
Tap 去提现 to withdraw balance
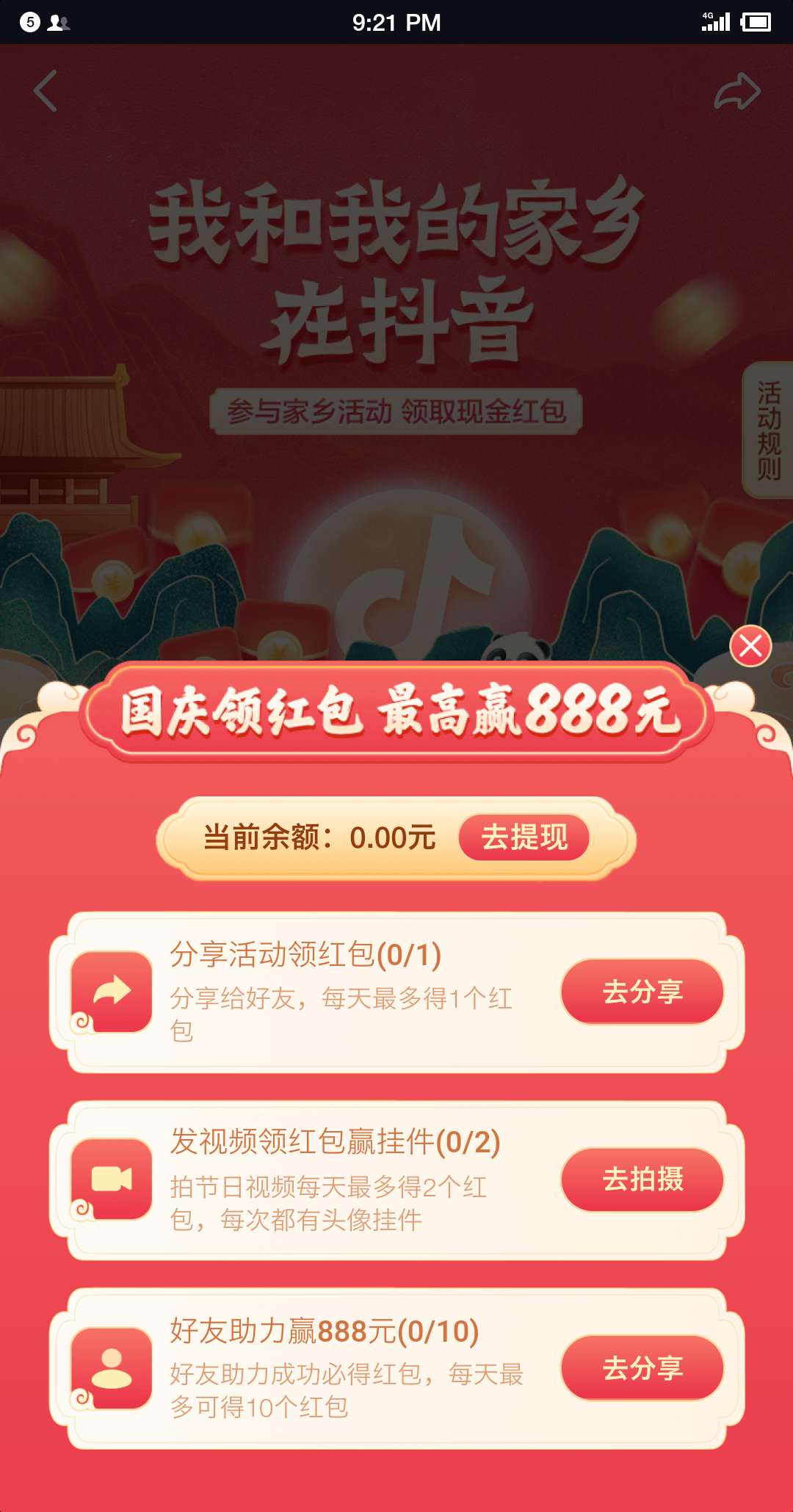tap(524, 837)
